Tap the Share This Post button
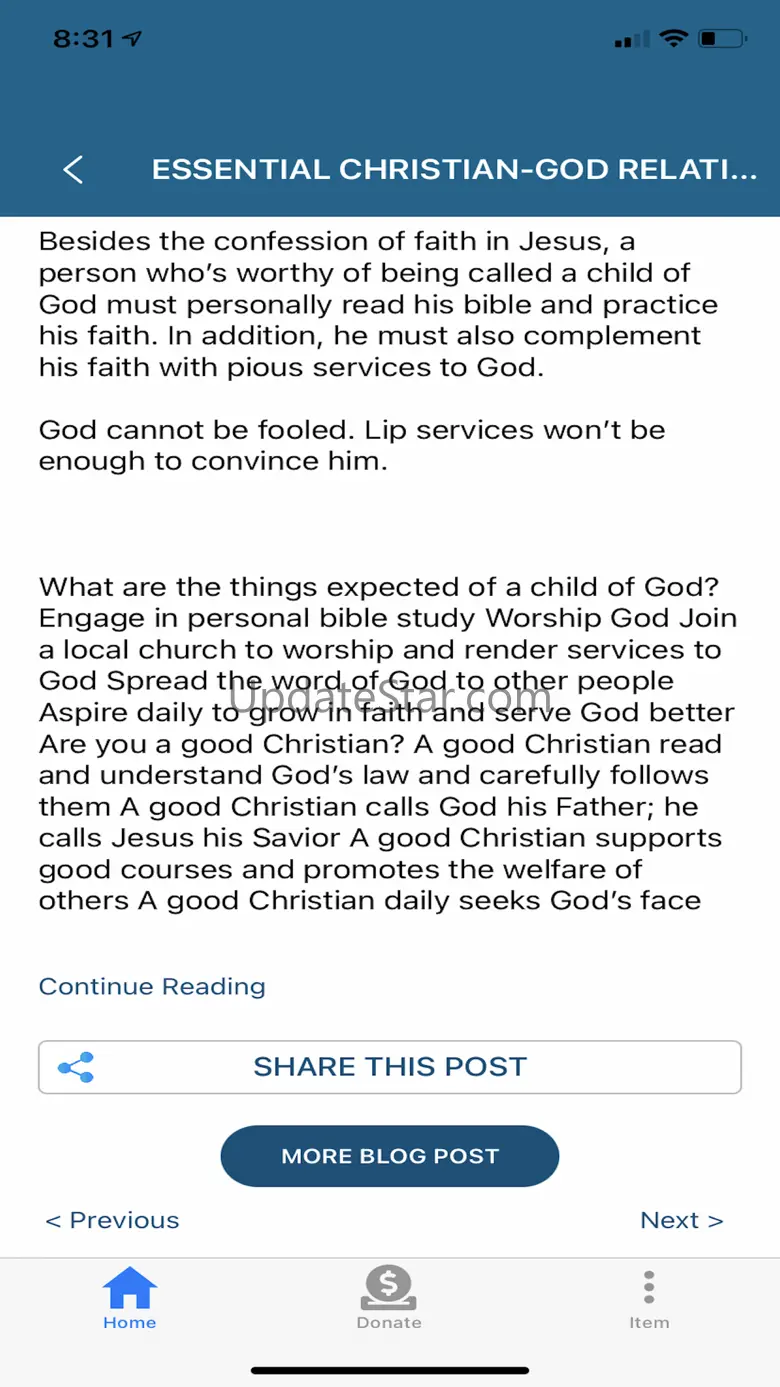780x1387 pixels. pyautogui.click(x=390, y=1067)
